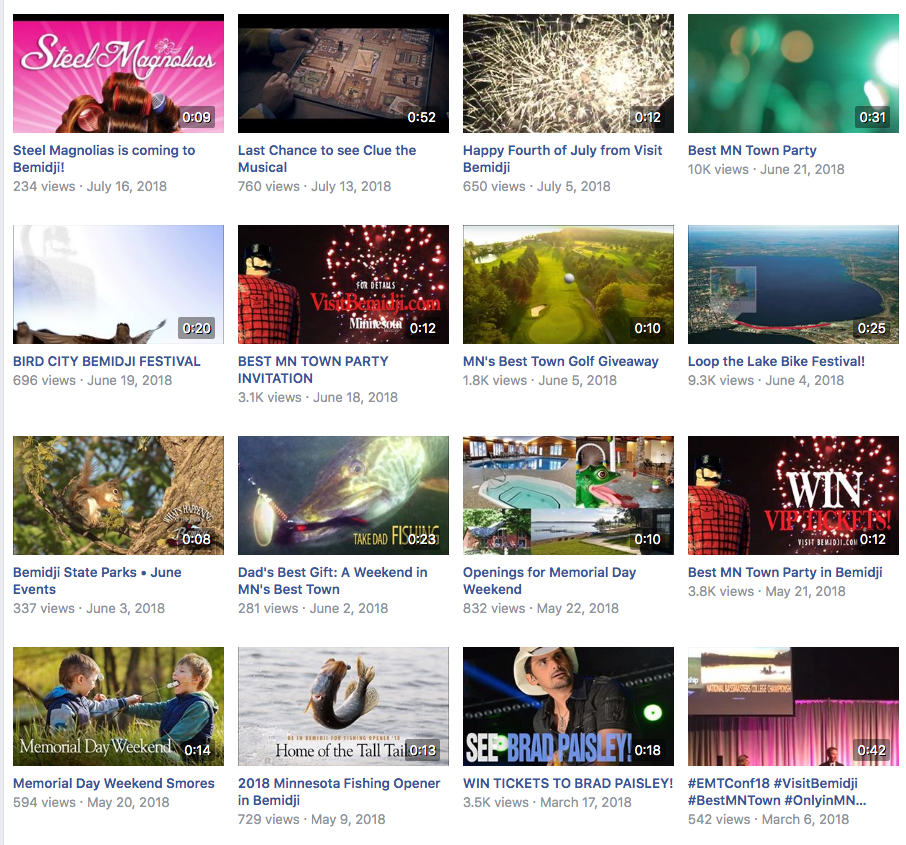This screenshot has height=845, width=906.
Task: Open Openings for Memorial Day Weekend video
Action: pyautogui.click(x=568, y=495)
